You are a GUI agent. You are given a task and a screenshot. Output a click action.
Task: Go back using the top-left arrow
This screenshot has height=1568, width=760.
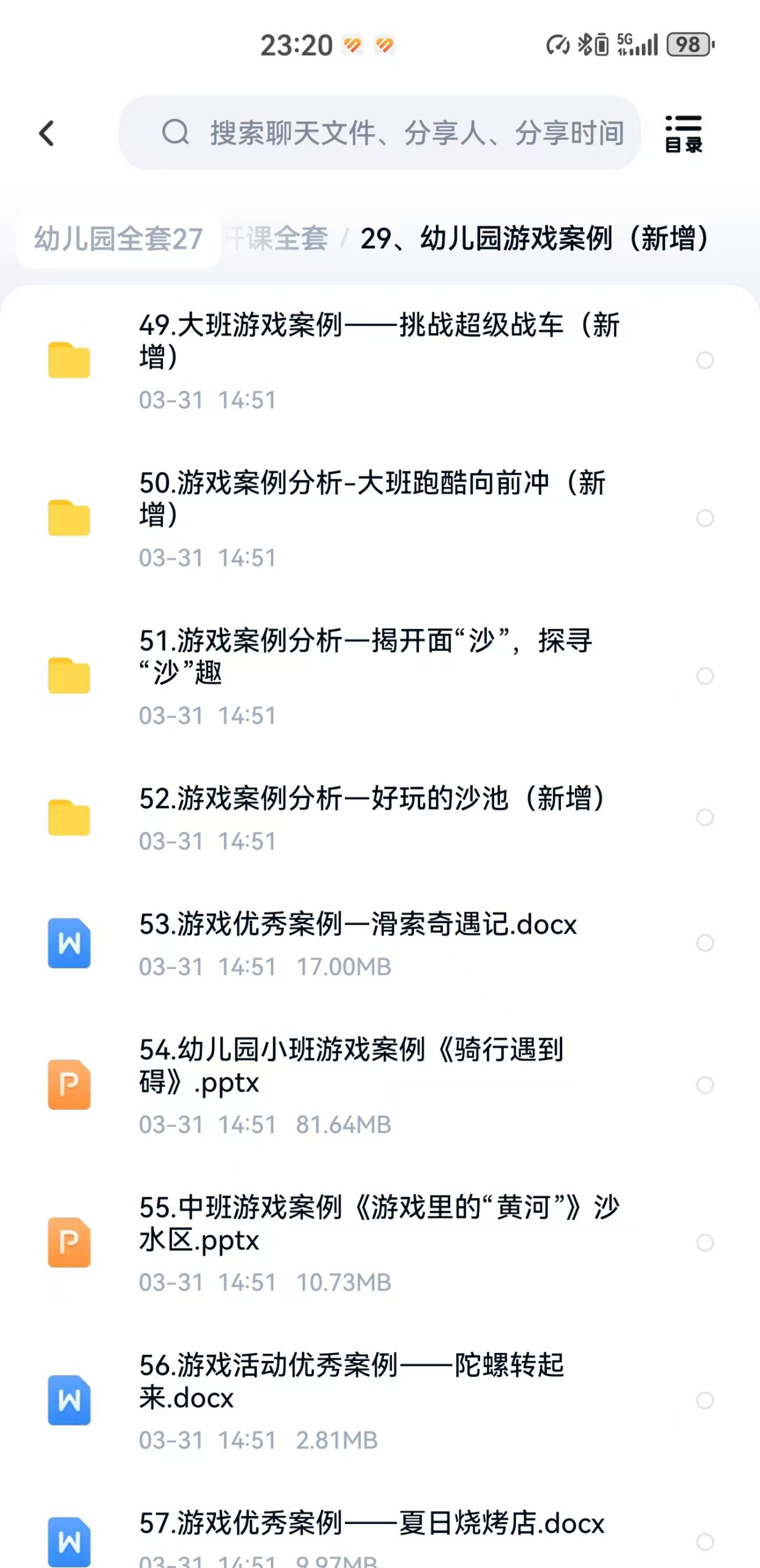pos(47,133)
